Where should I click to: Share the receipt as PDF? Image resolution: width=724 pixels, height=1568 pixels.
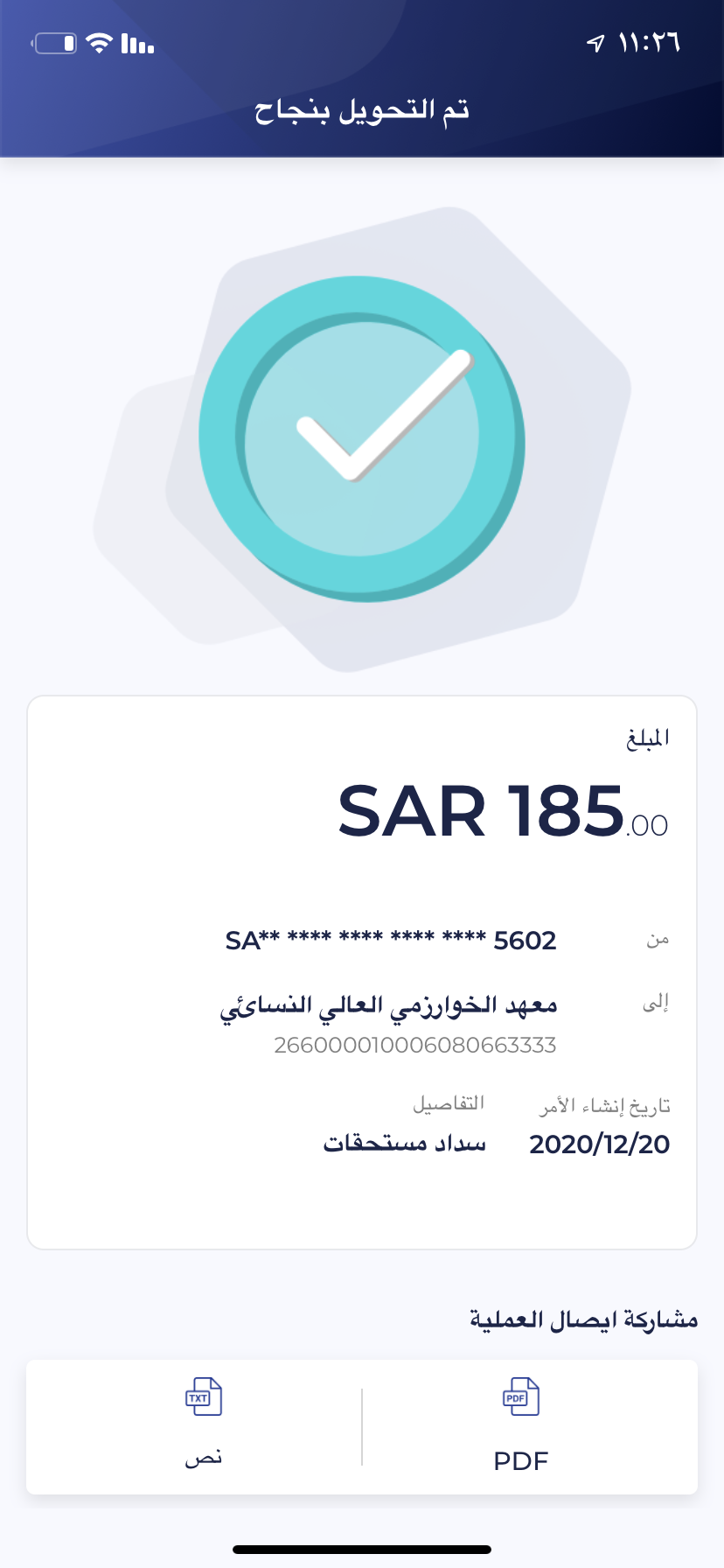[x=521, y=1425]
